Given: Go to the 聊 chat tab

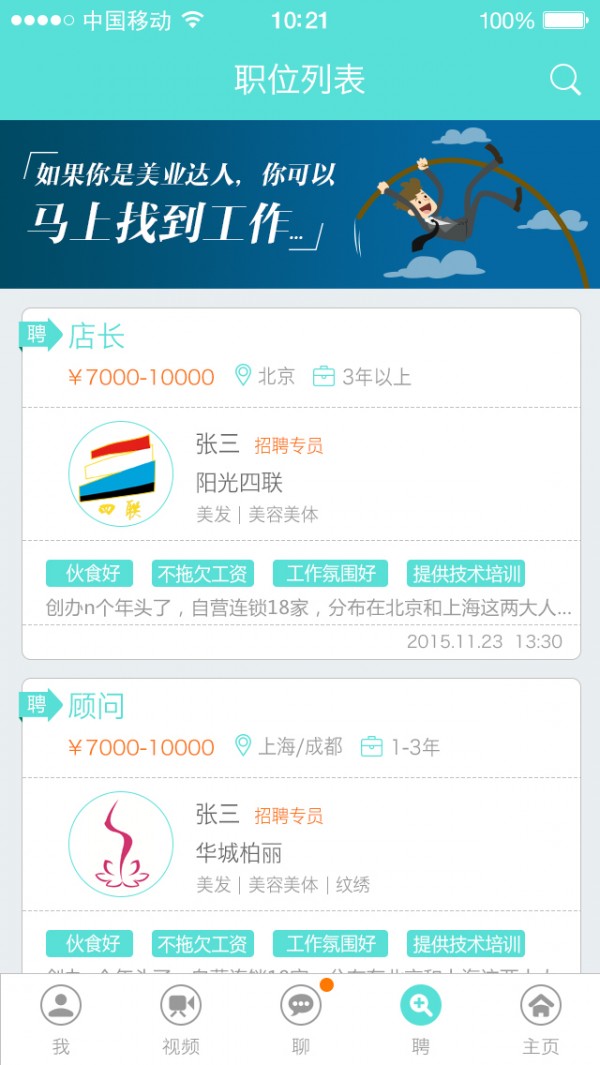Looking at the screenshot, I should [301, 1019].
